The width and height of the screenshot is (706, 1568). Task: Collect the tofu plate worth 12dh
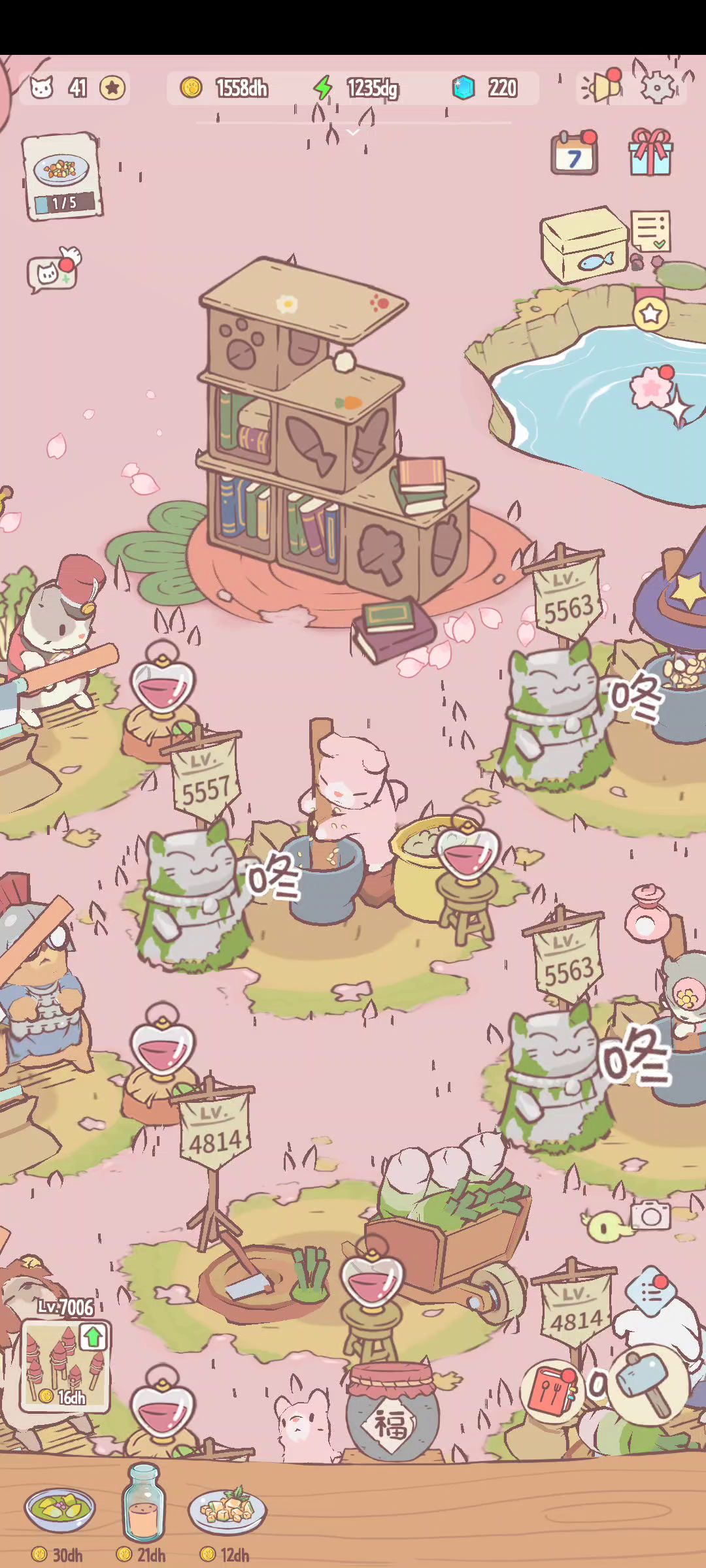[227, 1511]
